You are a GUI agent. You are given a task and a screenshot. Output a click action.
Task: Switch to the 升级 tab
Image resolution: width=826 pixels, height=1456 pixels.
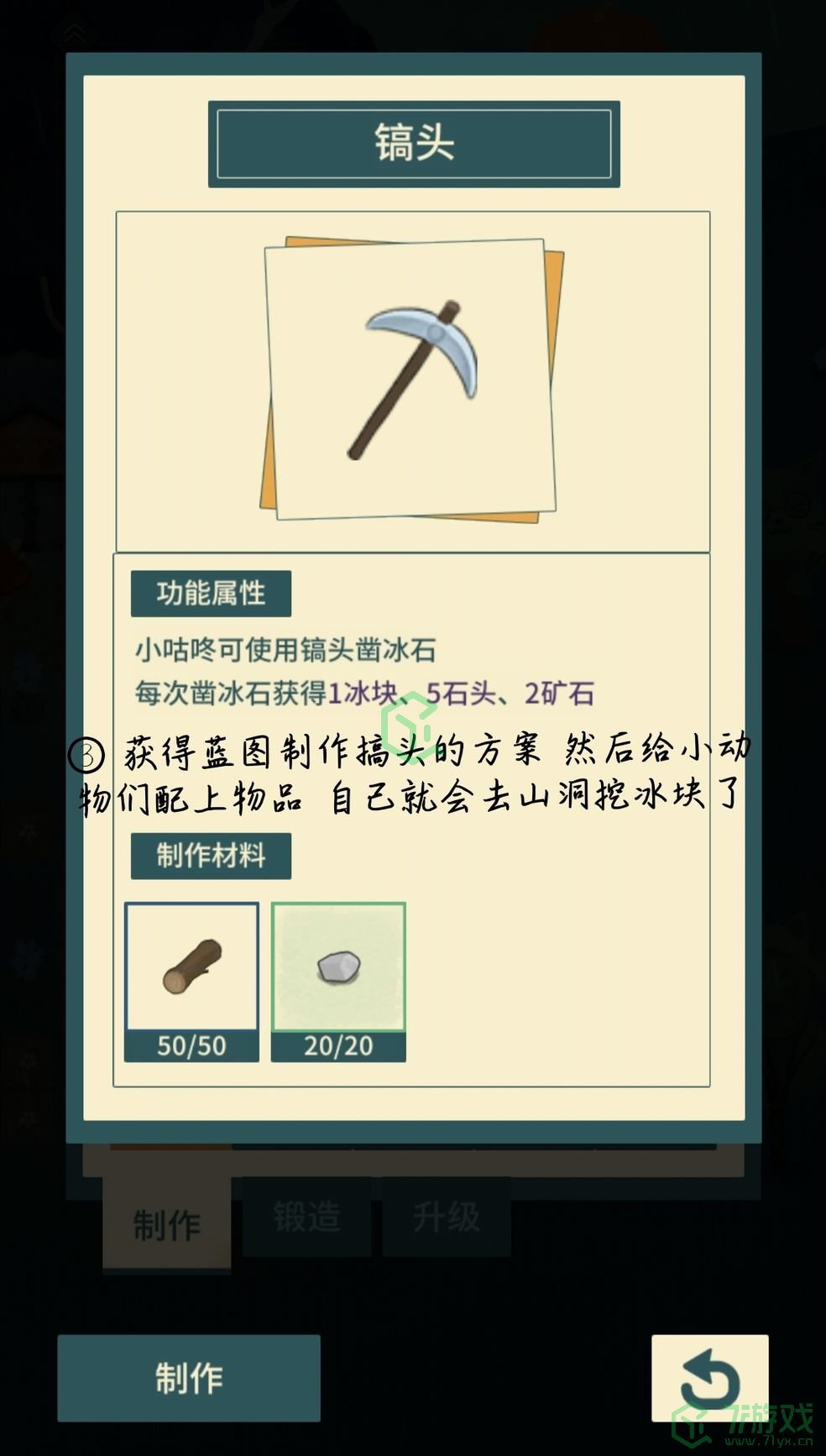[x=446, y=1217]
